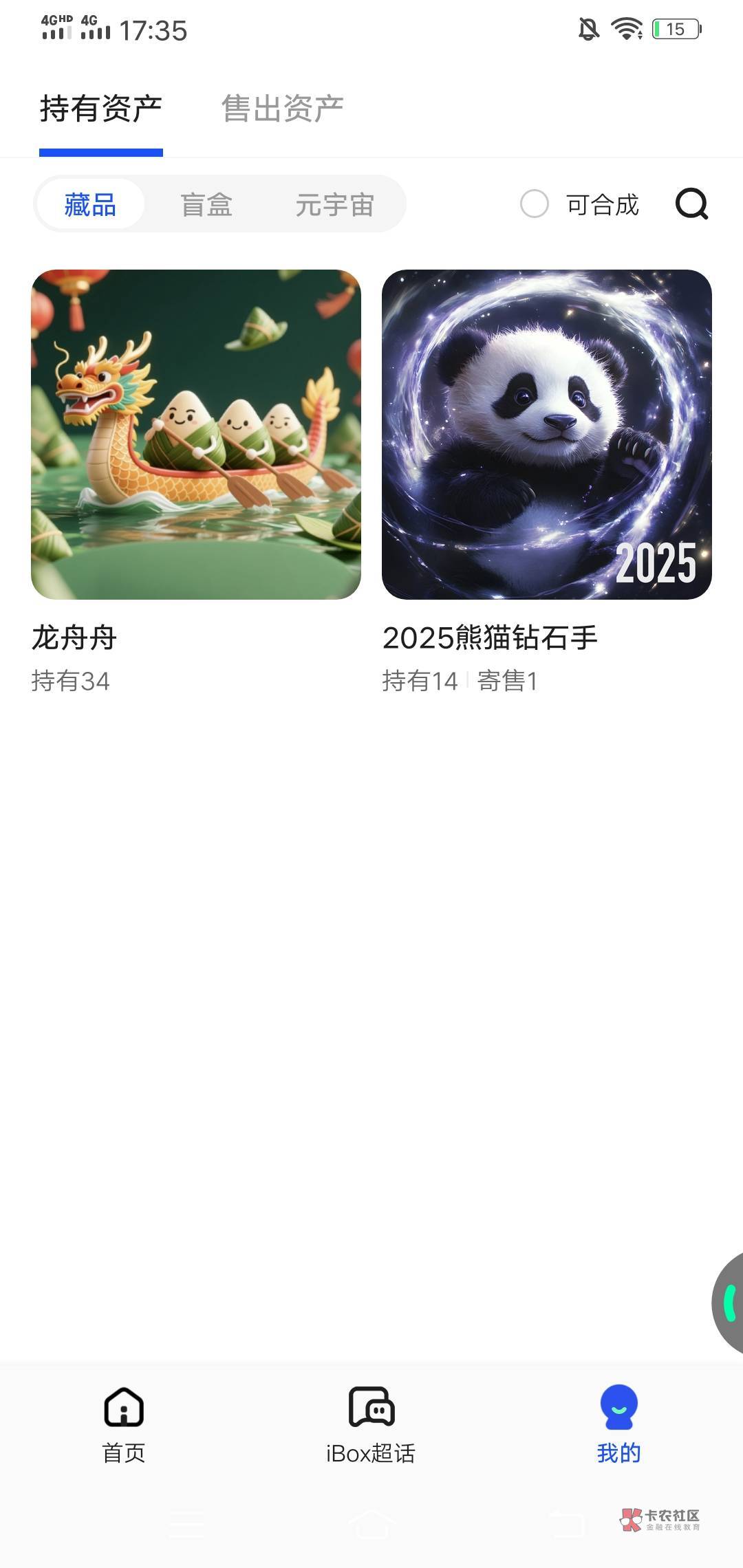
Task: Switch to the 售出资产 tab
Action: [x=282, y=109]
